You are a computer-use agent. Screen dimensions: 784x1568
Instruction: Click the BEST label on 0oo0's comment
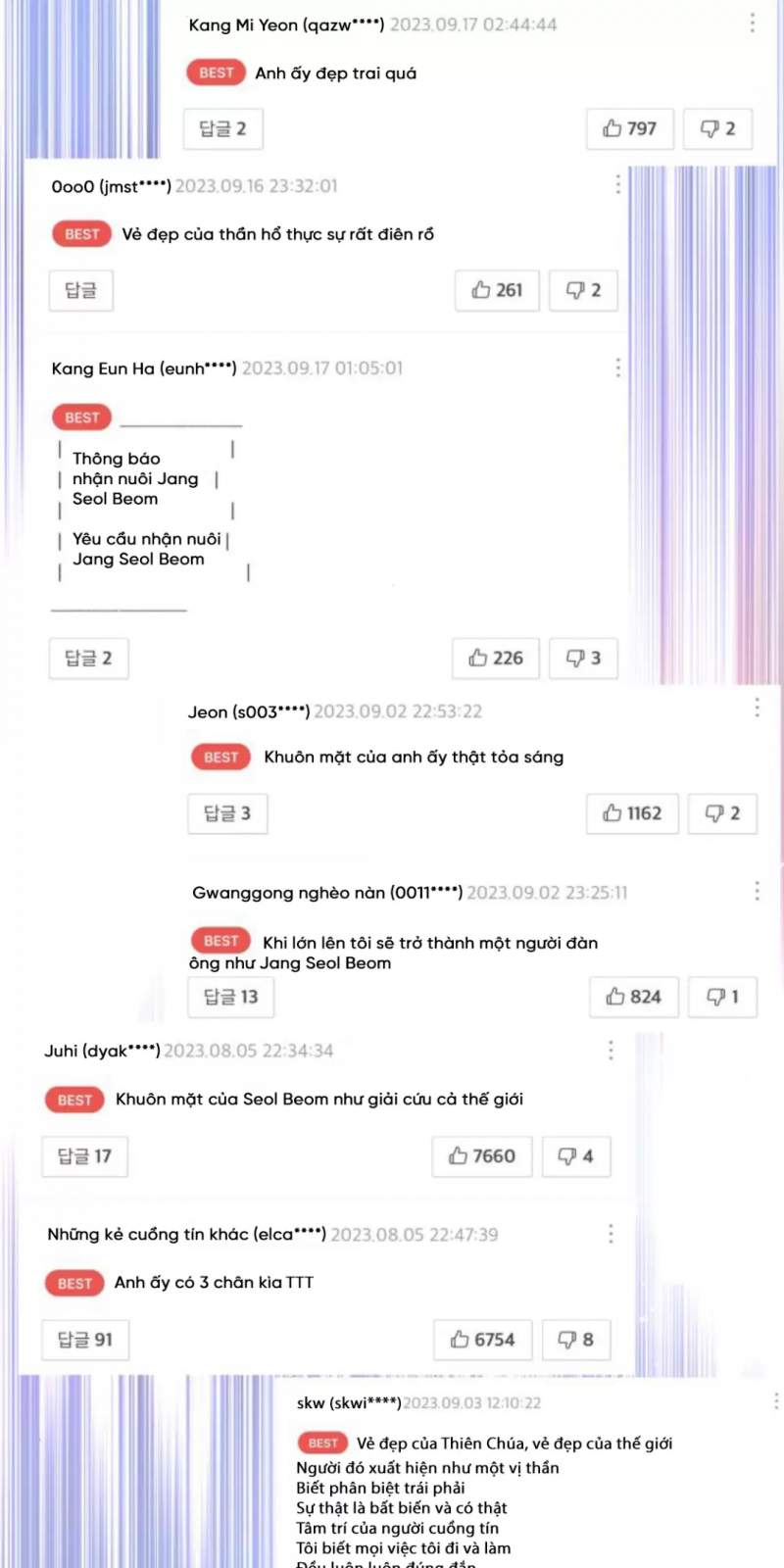[81, 233]
